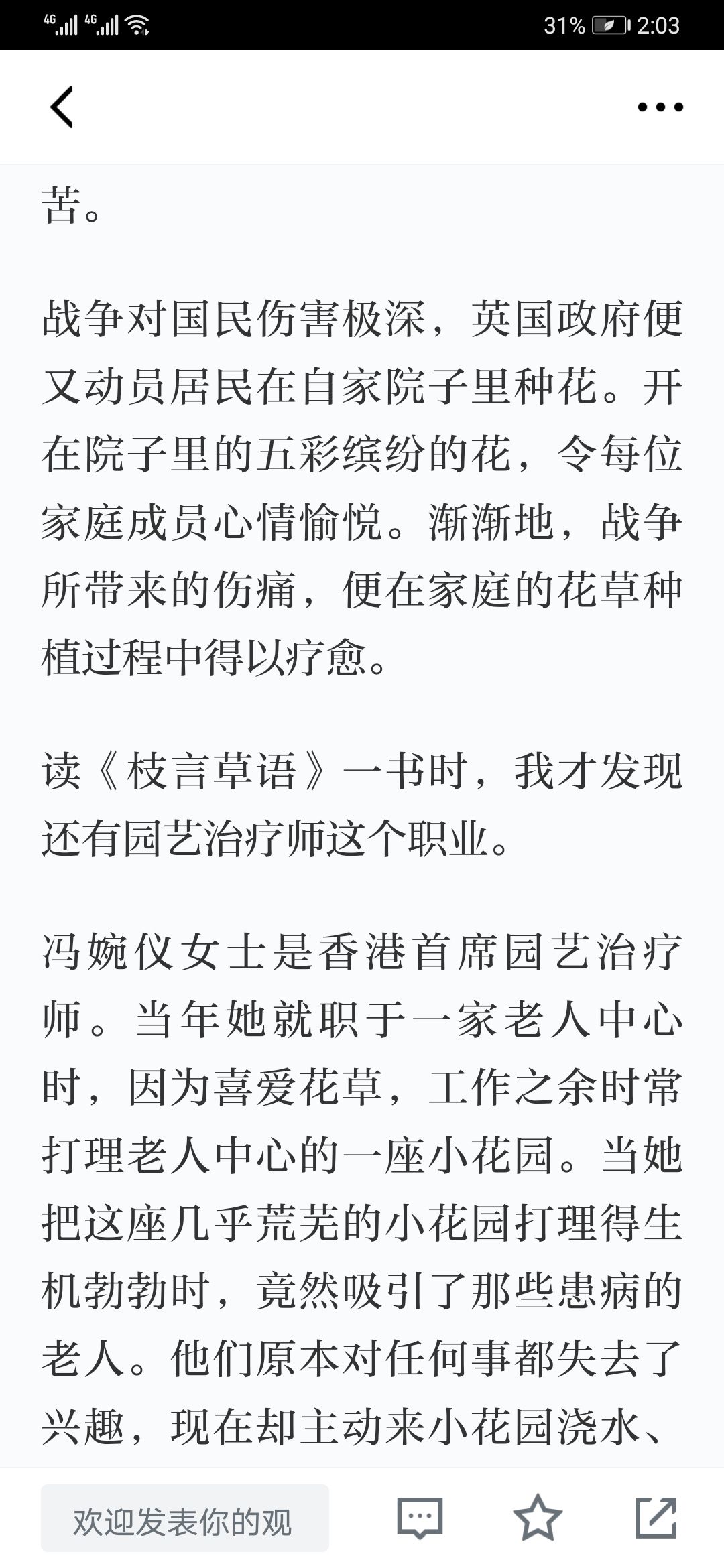Favorite this article with the star icon

pos(538,1517)
